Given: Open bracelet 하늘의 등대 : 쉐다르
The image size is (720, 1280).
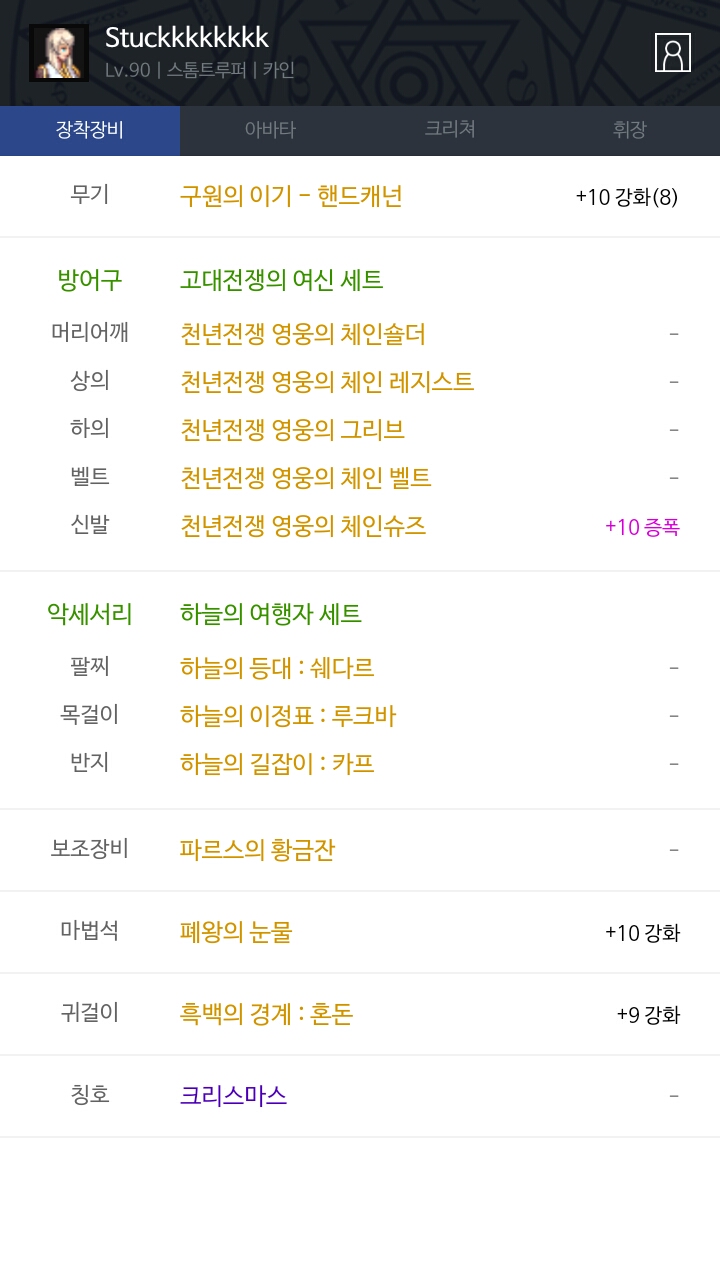Looking at the screenshot, I should click(x=277, y=668).
